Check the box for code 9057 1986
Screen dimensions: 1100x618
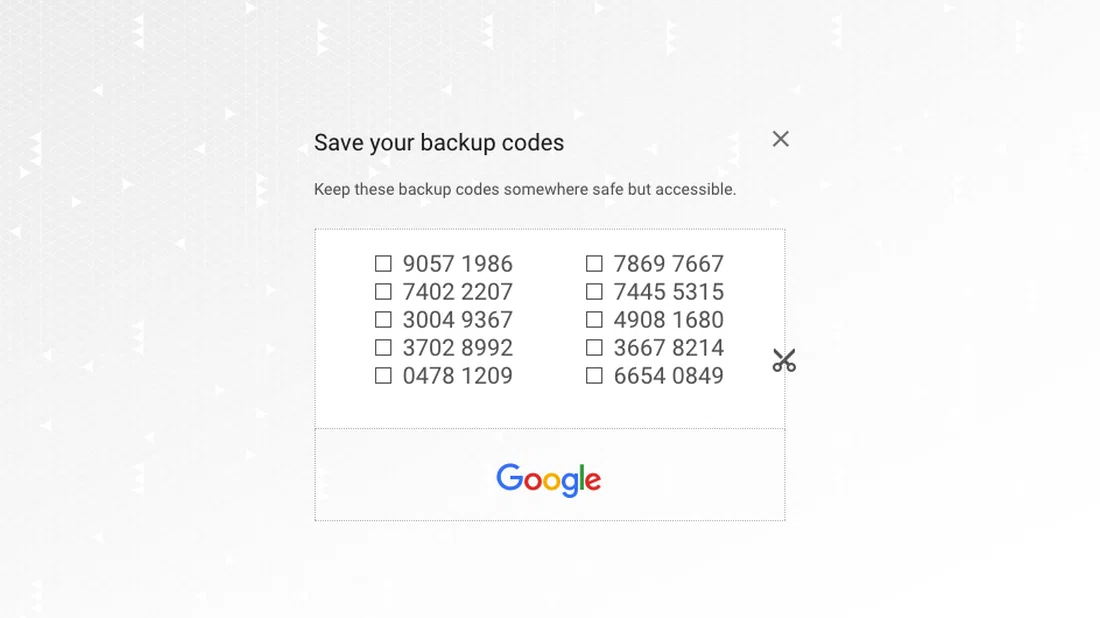pos(383,264)
